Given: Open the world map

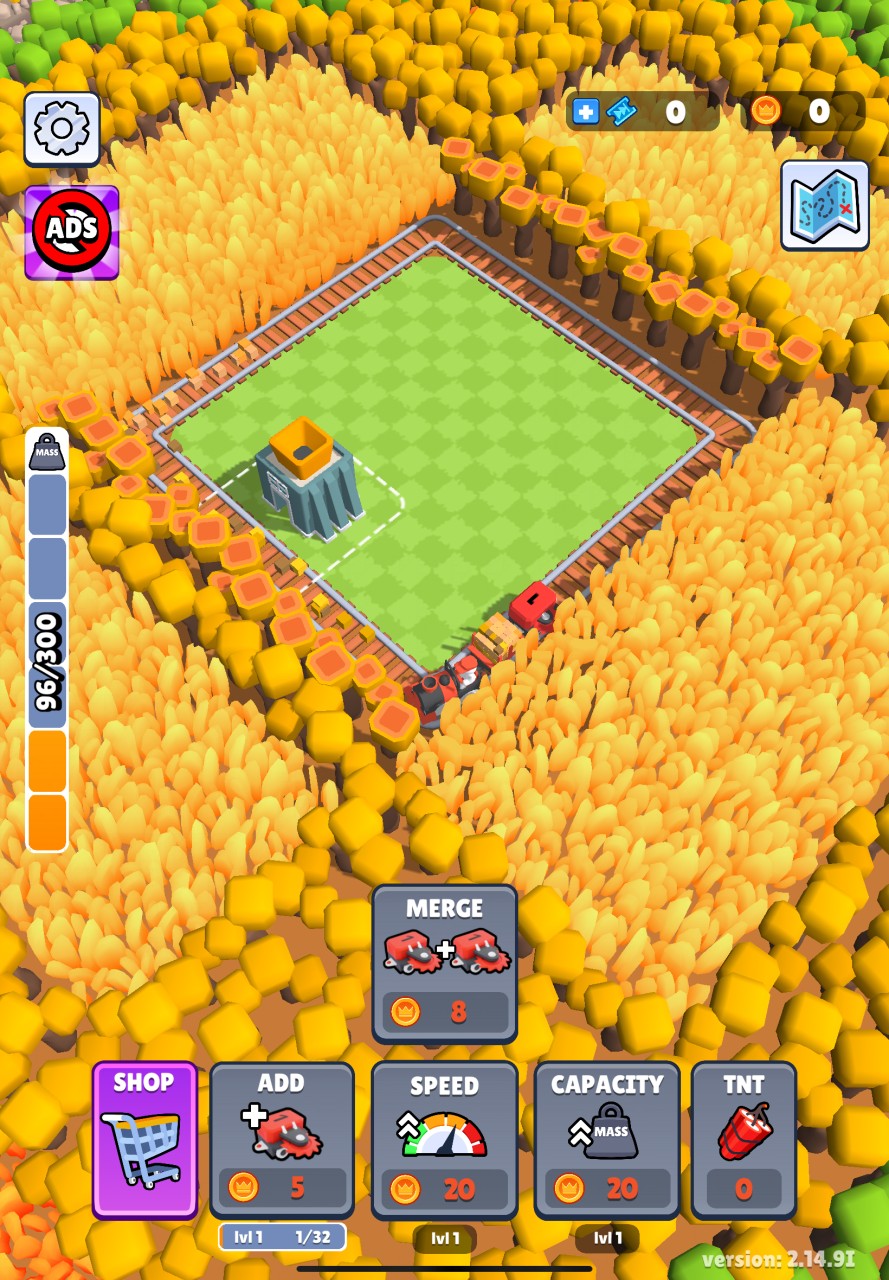Looking at the screenshot, I should [x=824, y=205].
